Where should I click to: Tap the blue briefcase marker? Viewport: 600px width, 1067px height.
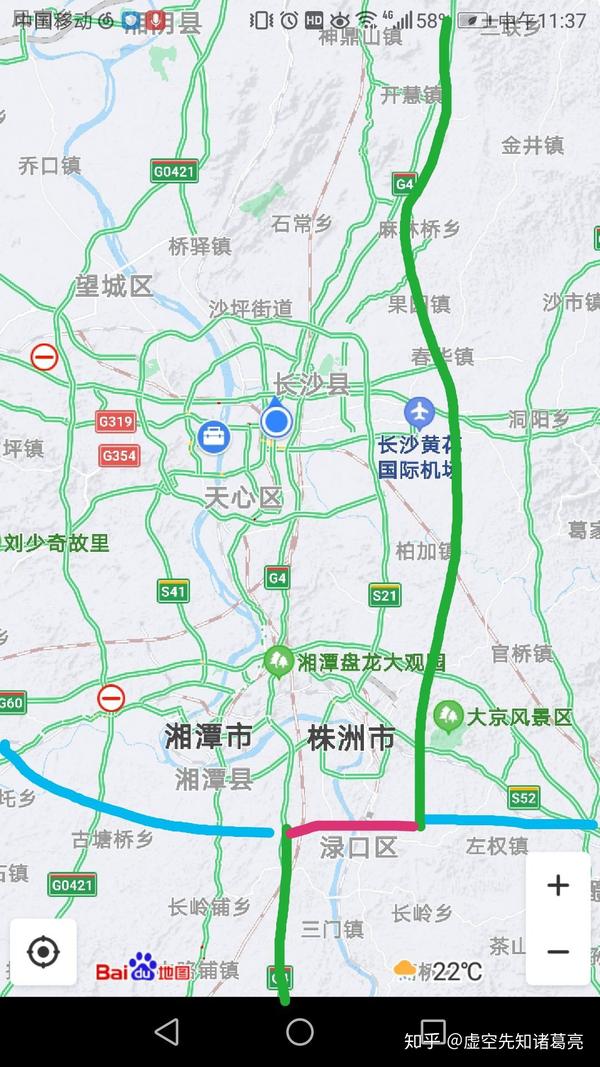(x=214, y=437)
